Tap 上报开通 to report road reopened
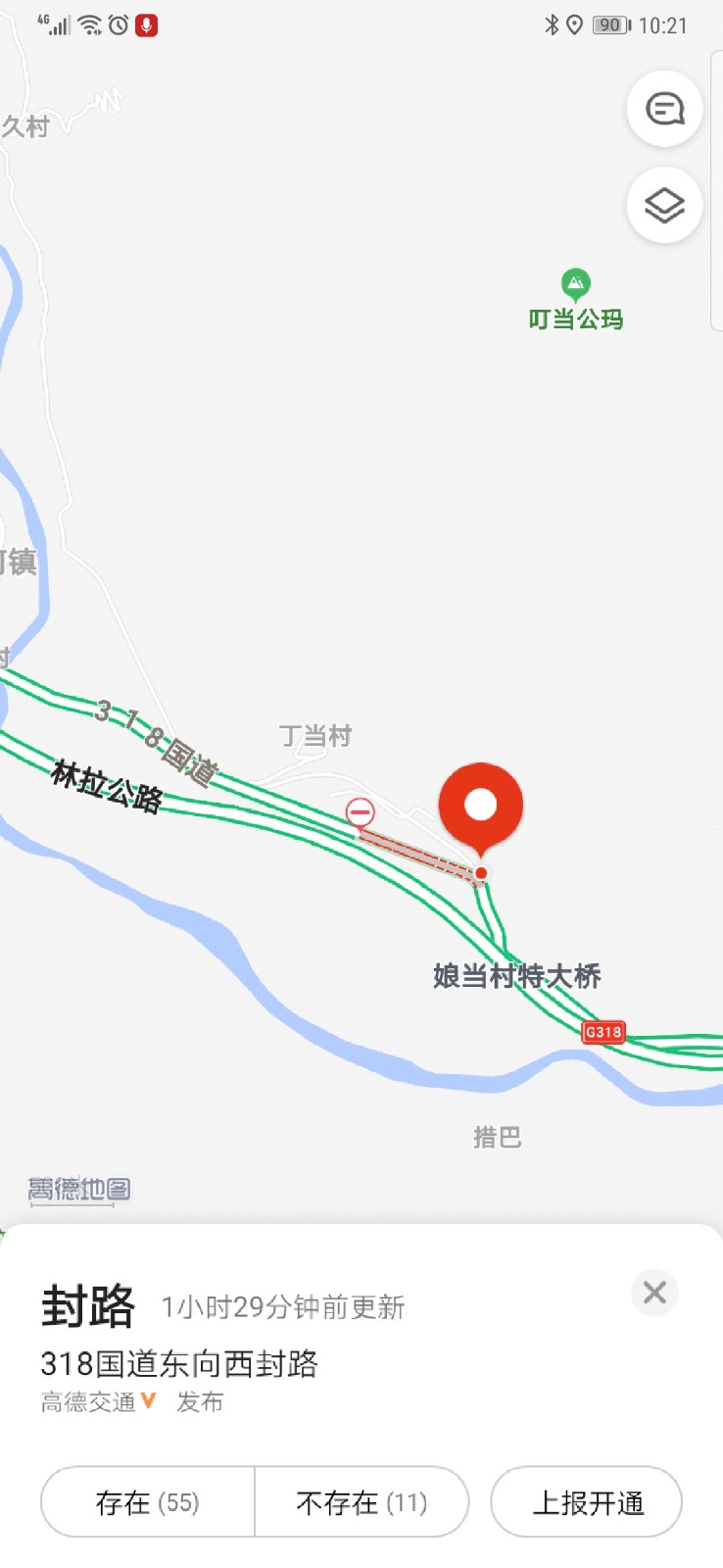The width and height of the screenshot is (723, 1568). coord(587,1502)
